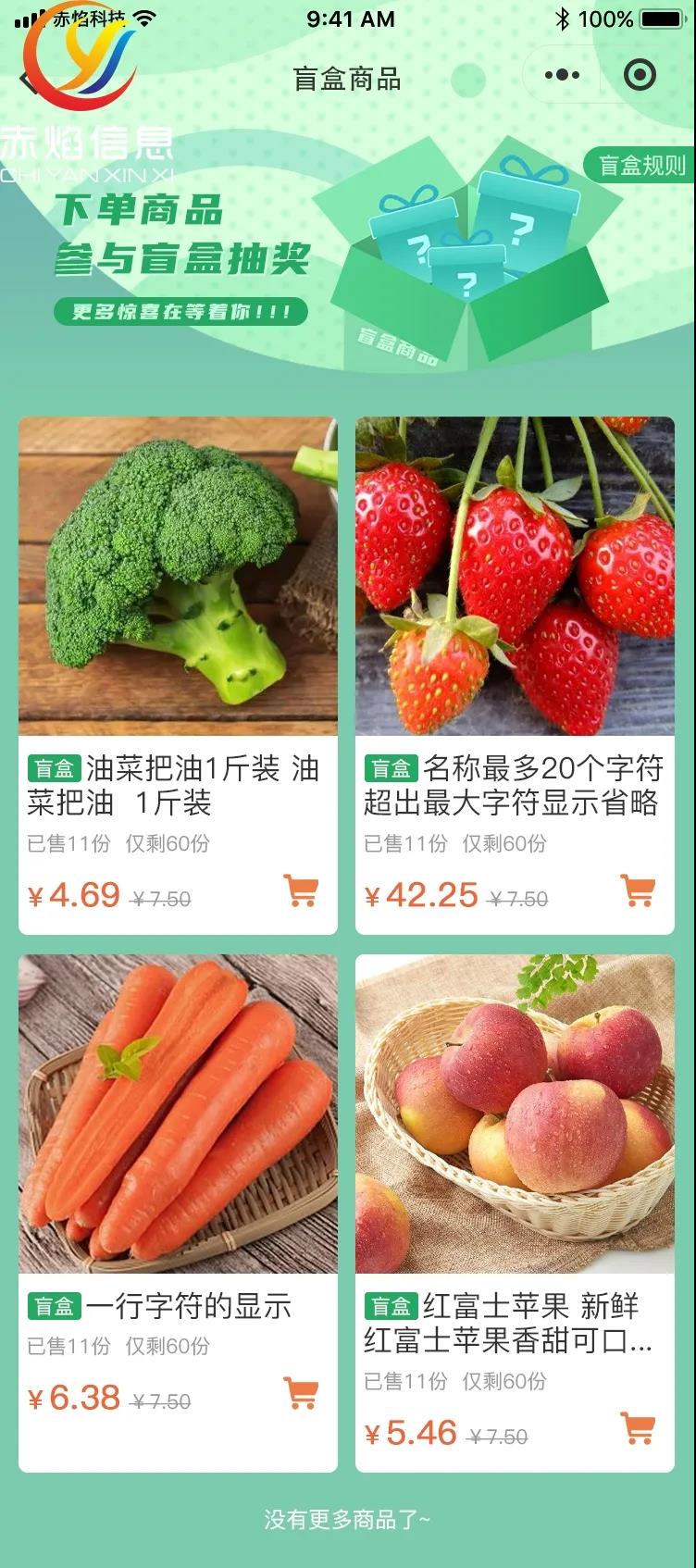Add the ¥5.46 红富士苹果 to cart
The height and width of the screenshot is (1568, 696).
[x=638, y=1428]
